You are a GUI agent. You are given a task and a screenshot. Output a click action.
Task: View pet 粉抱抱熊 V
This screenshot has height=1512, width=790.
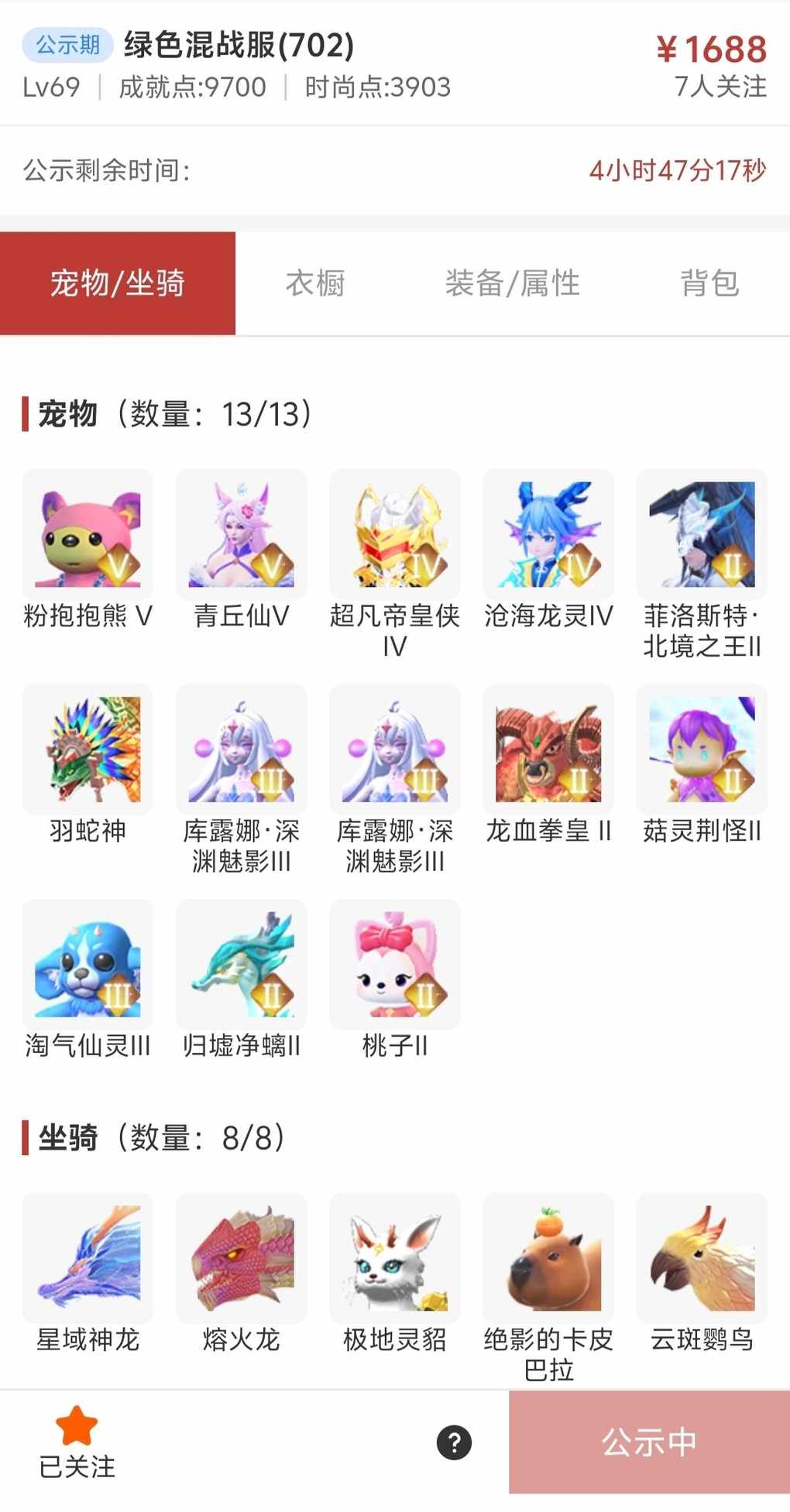click(88, 534)
